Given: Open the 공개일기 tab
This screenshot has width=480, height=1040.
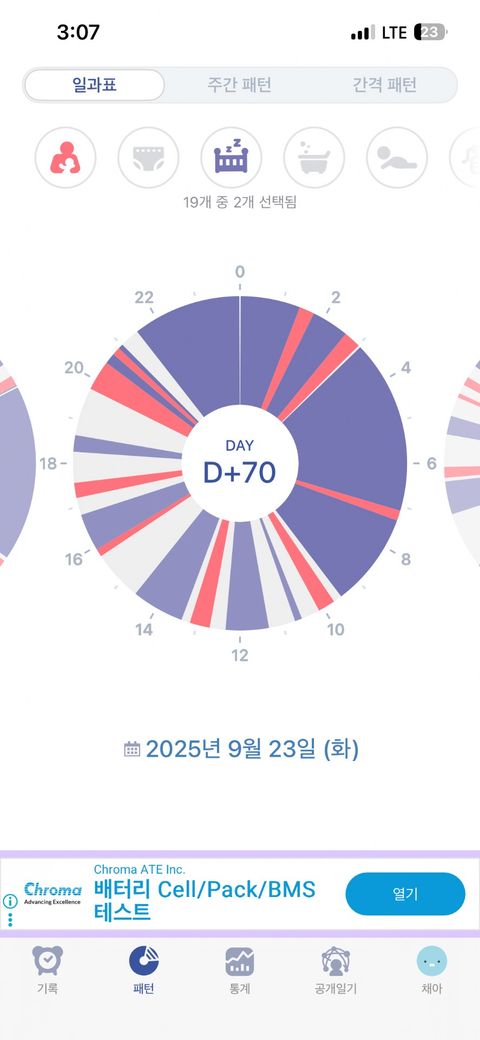Looking at the screenshot, I should click(335, 970).
